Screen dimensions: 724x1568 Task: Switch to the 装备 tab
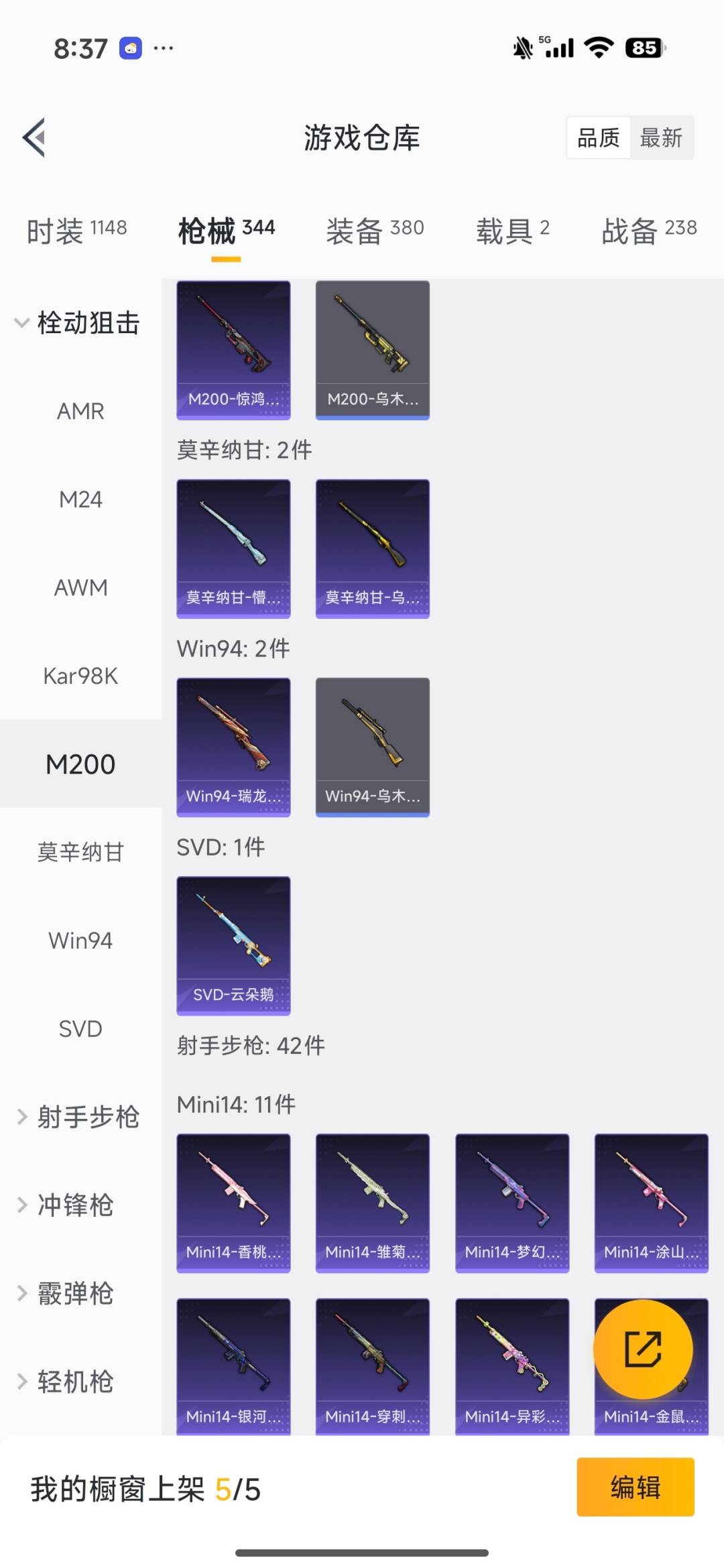coord(375,231)
